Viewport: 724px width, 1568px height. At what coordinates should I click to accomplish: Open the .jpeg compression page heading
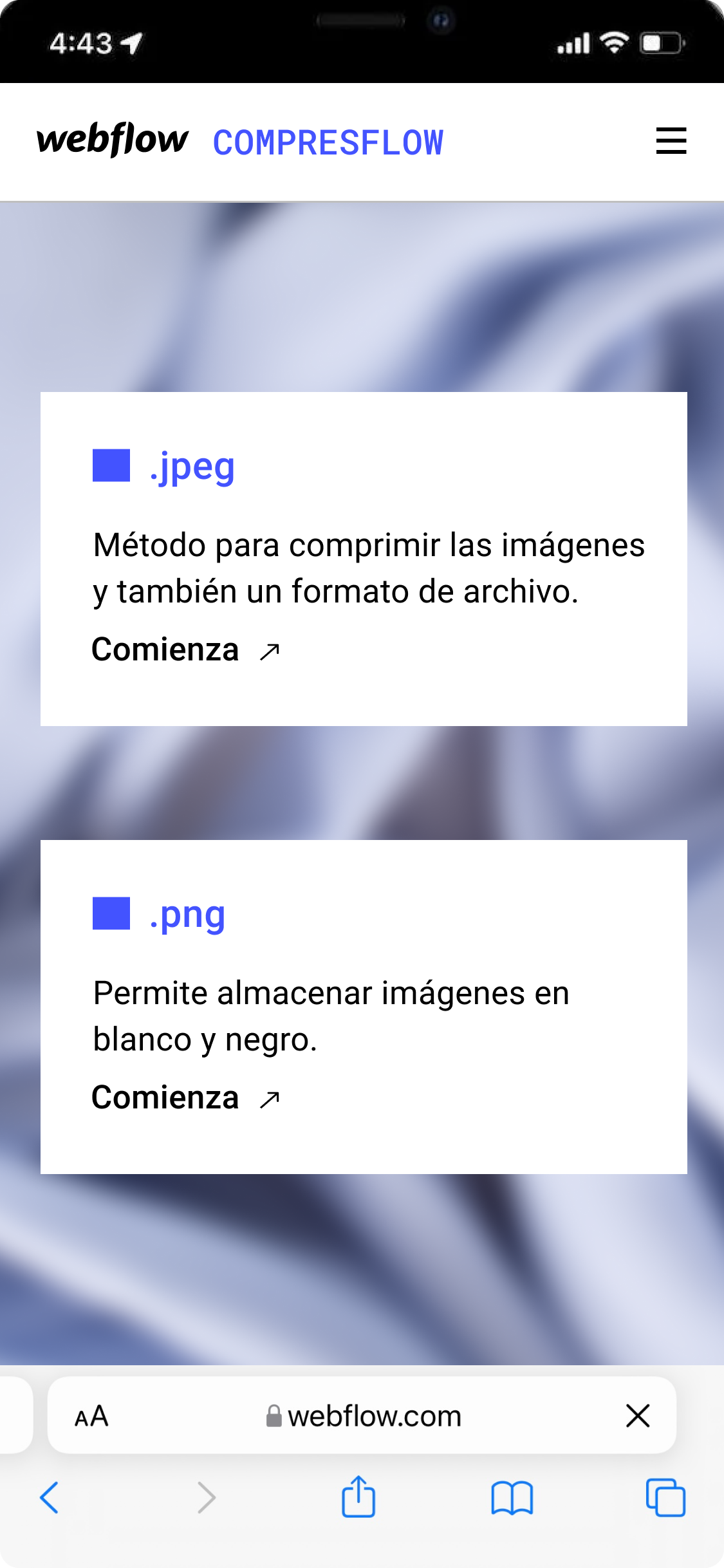[192, 468]
